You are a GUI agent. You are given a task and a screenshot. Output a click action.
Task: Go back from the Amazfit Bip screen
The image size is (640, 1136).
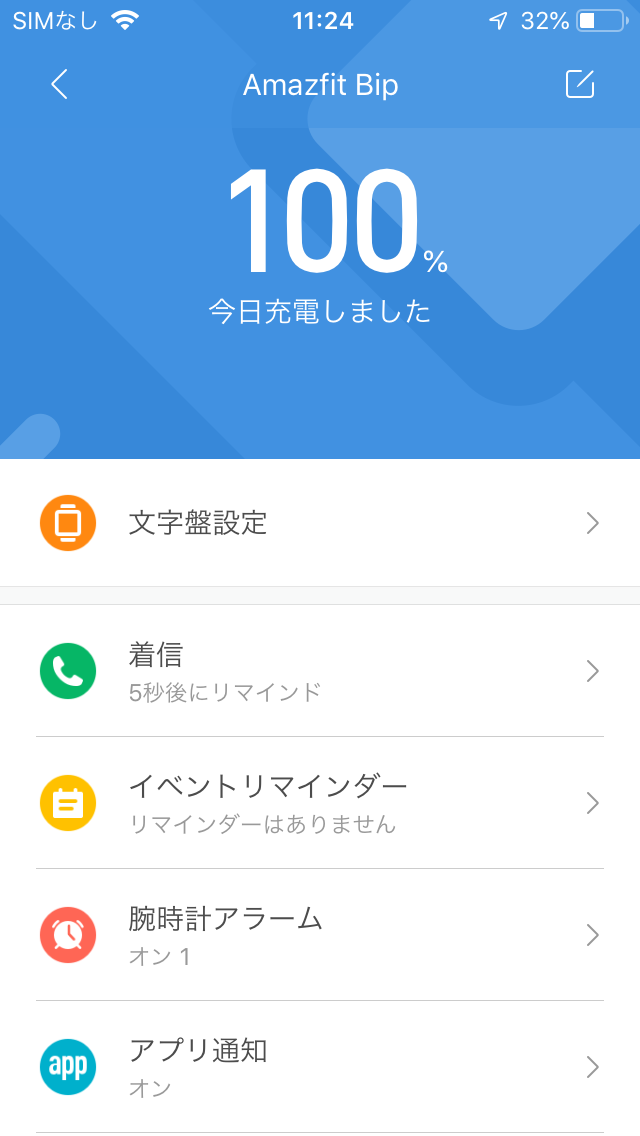(x=59, y=85)
